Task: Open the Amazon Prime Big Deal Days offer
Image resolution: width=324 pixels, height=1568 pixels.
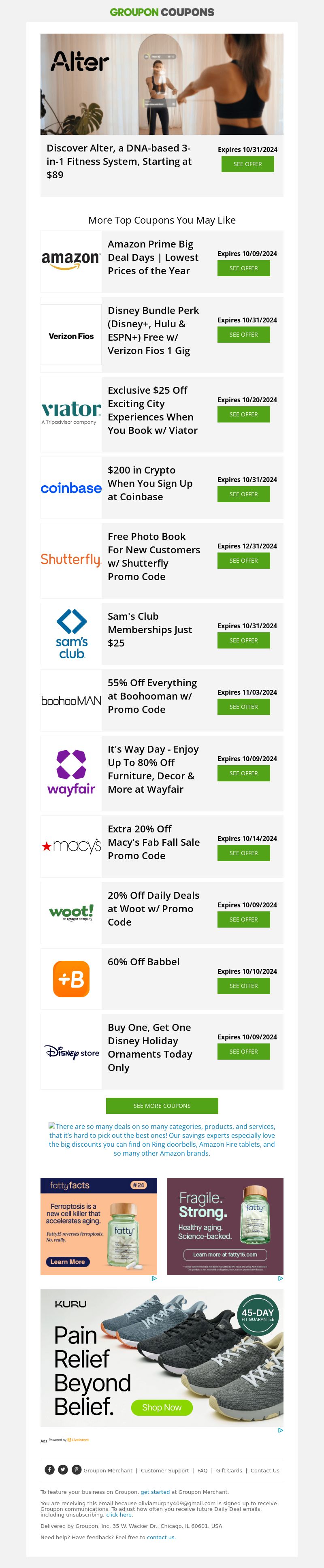Action: coord(243,268)
